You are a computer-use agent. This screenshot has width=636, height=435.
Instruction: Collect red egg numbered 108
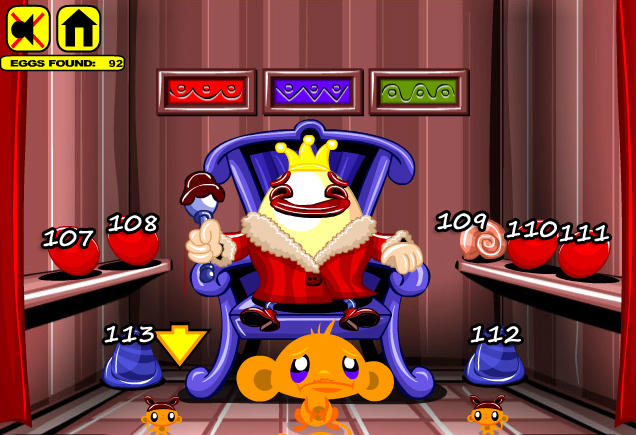pos(133,245)
